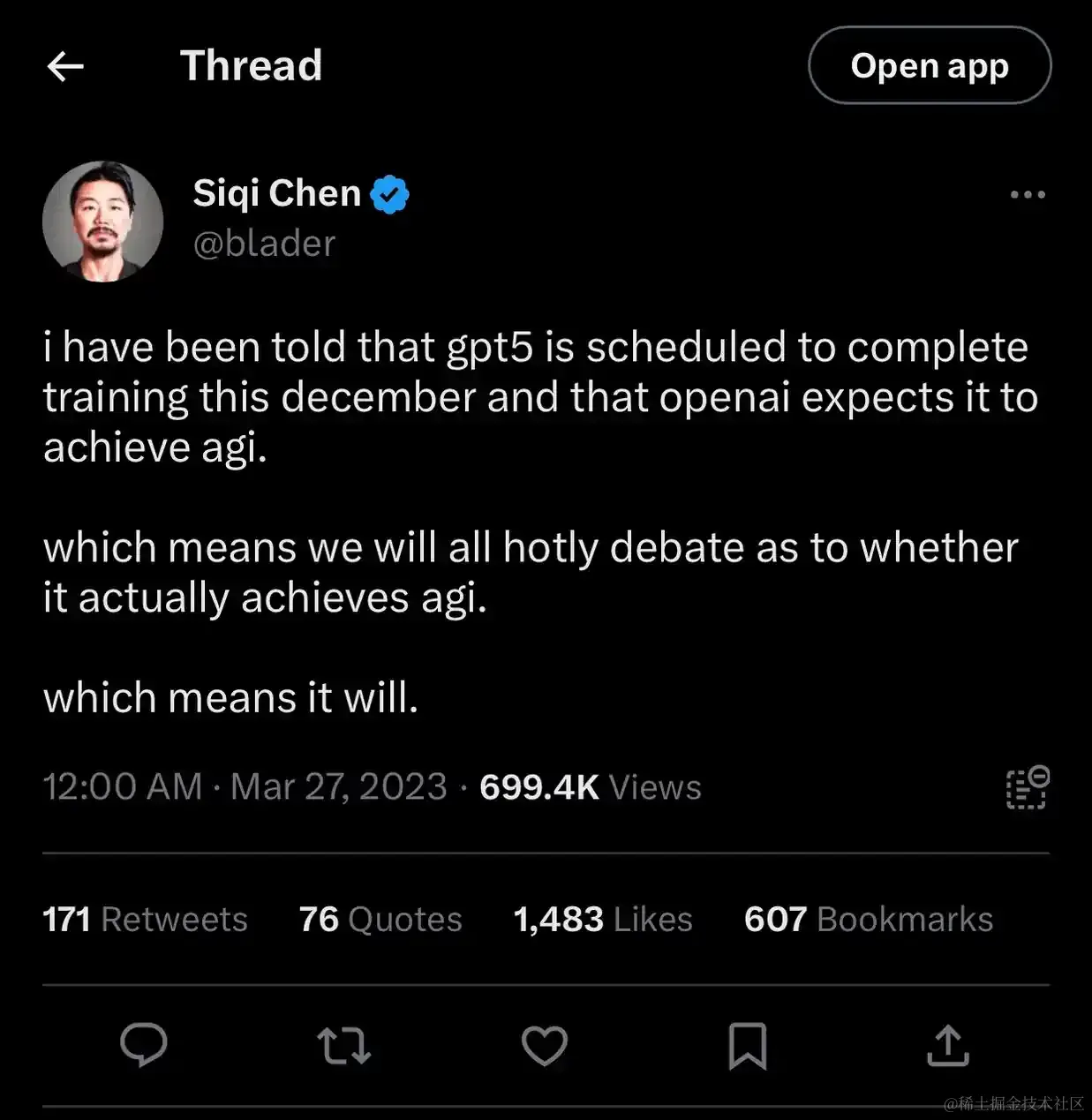Go back using the arrow
The width and height of the screenshot is (1092, 1120).
(65, 66)
